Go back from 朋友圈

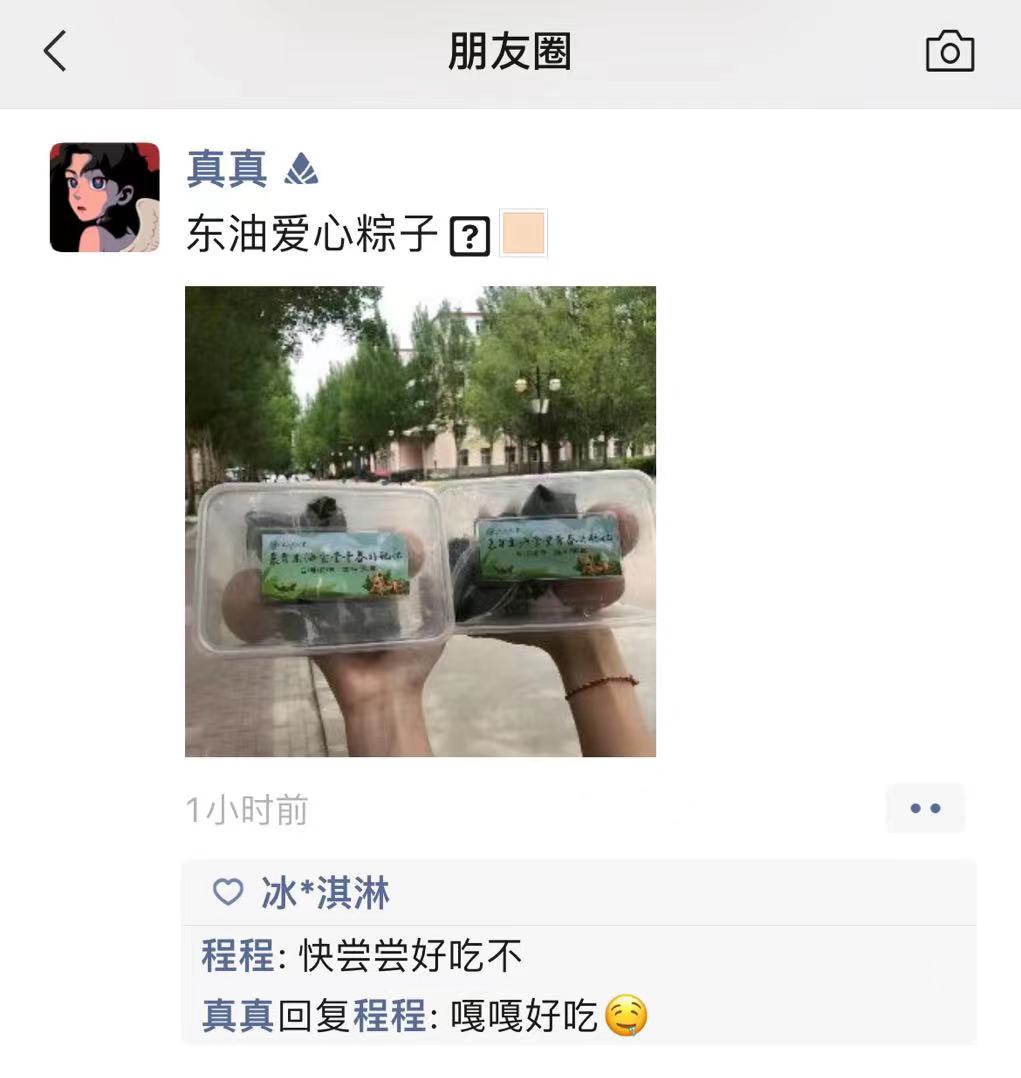pos(55,51)
